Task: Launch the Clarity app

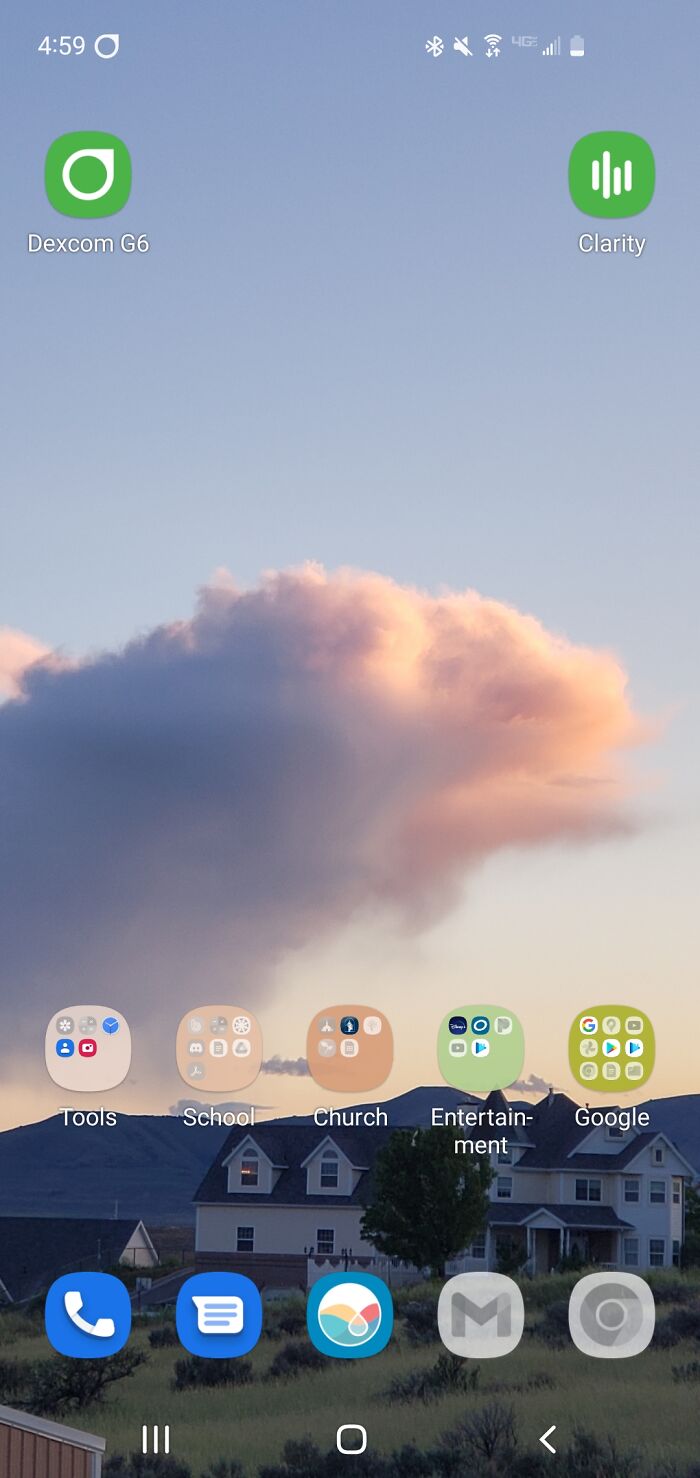Action: 611,175
